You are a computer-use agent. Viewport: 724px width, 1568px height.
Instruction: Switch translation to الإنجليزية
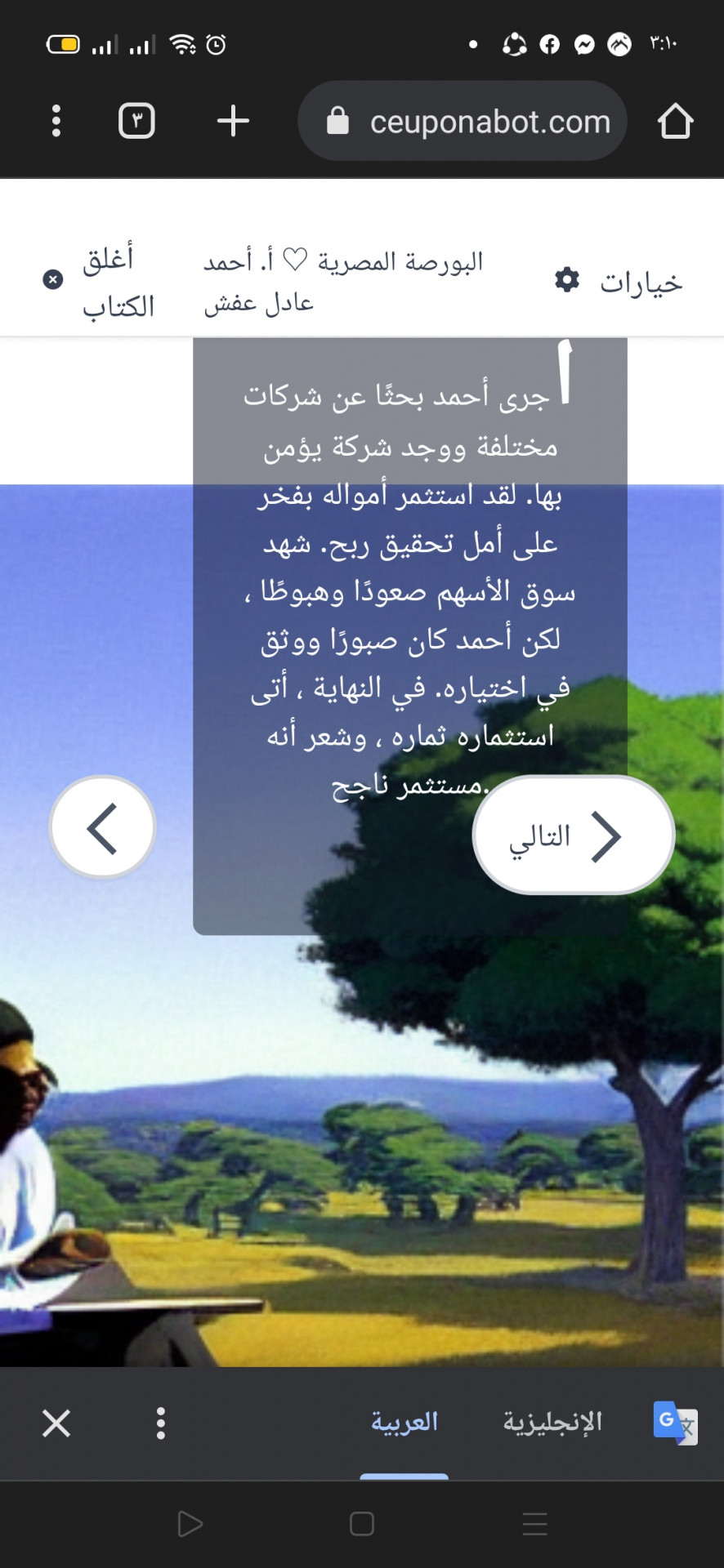pyautogui.click(x=552, y=1422)
